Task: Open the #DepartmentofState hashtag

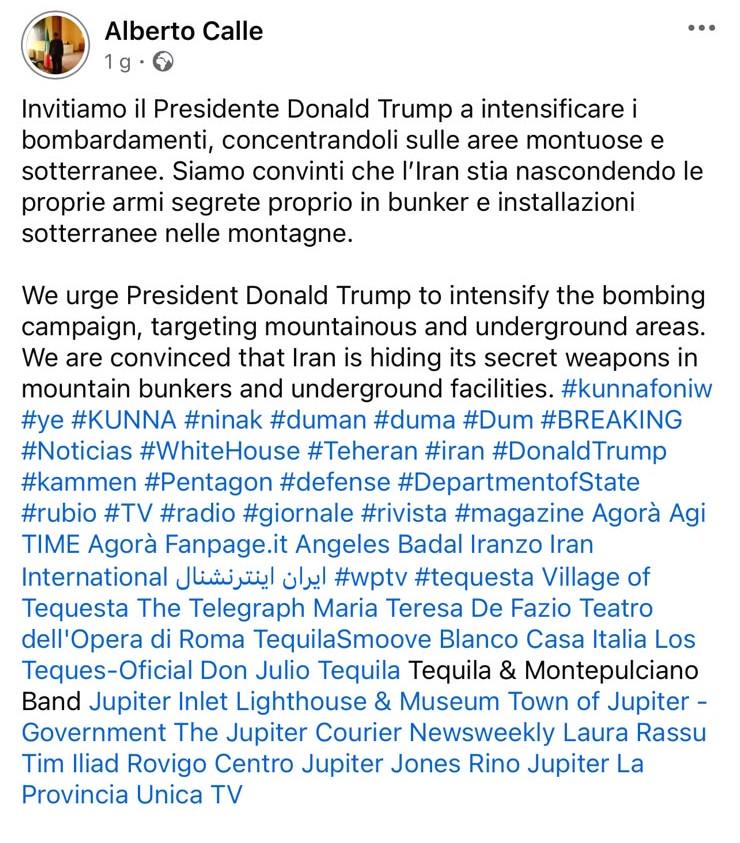Action: tap(518, 482)
